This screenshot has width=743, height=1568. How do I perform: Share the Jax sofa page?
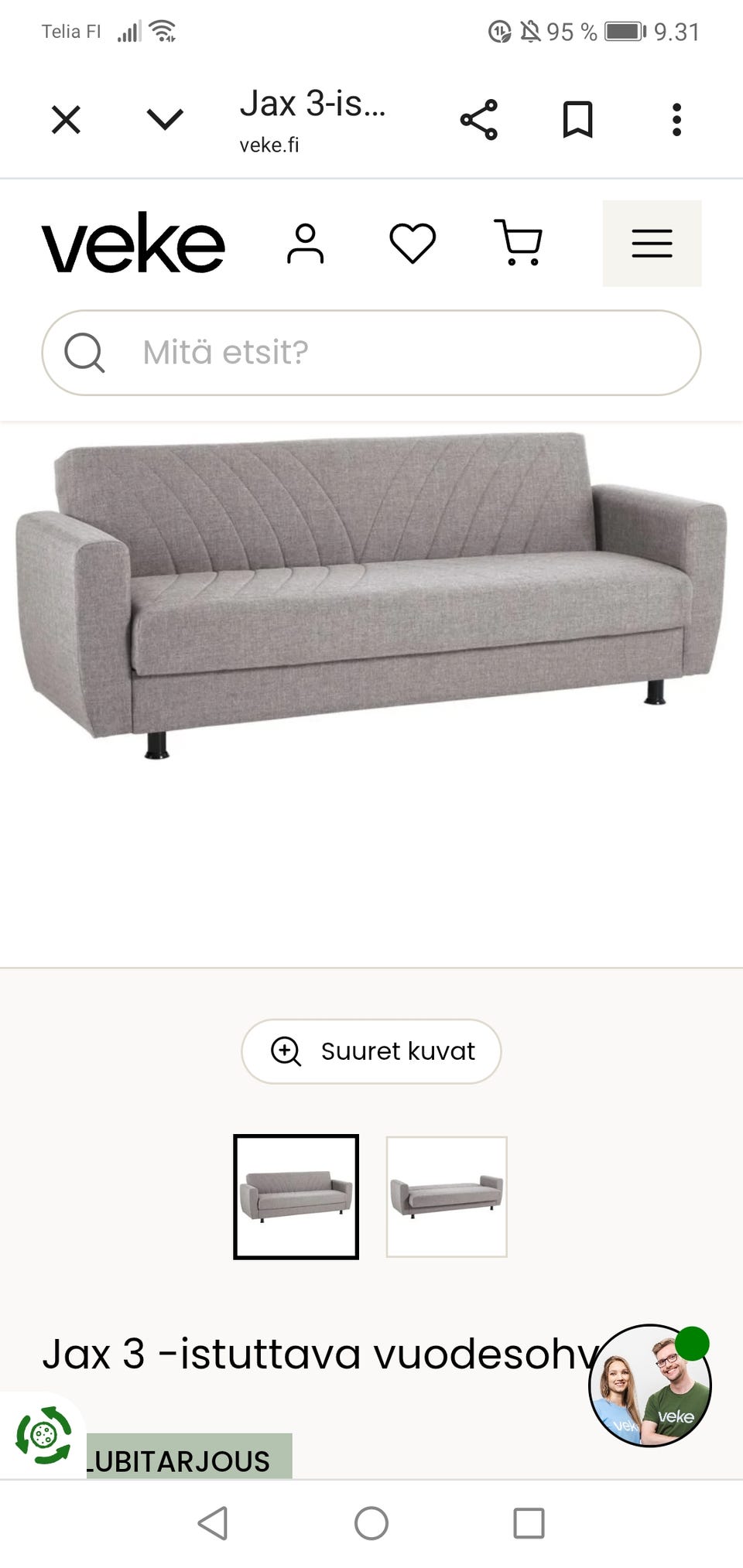click(479, 120)
